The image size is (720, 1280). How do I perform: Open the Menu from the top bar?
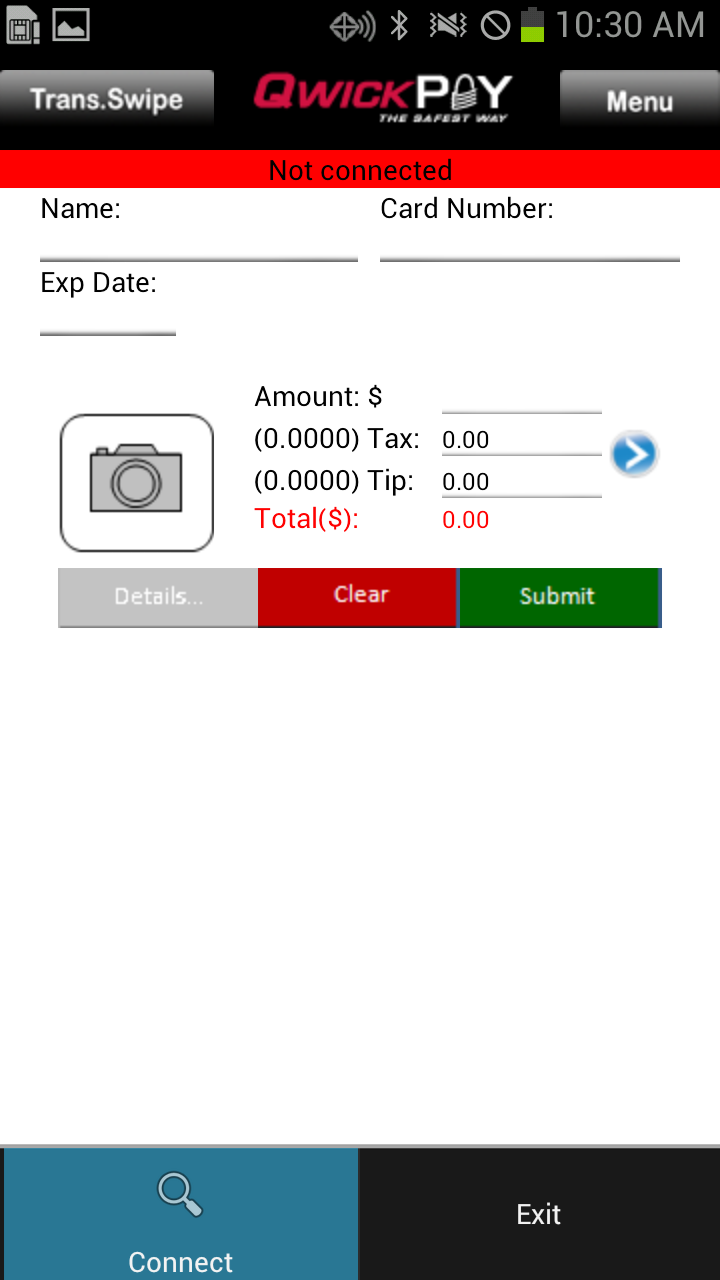(x=640, y=101)
